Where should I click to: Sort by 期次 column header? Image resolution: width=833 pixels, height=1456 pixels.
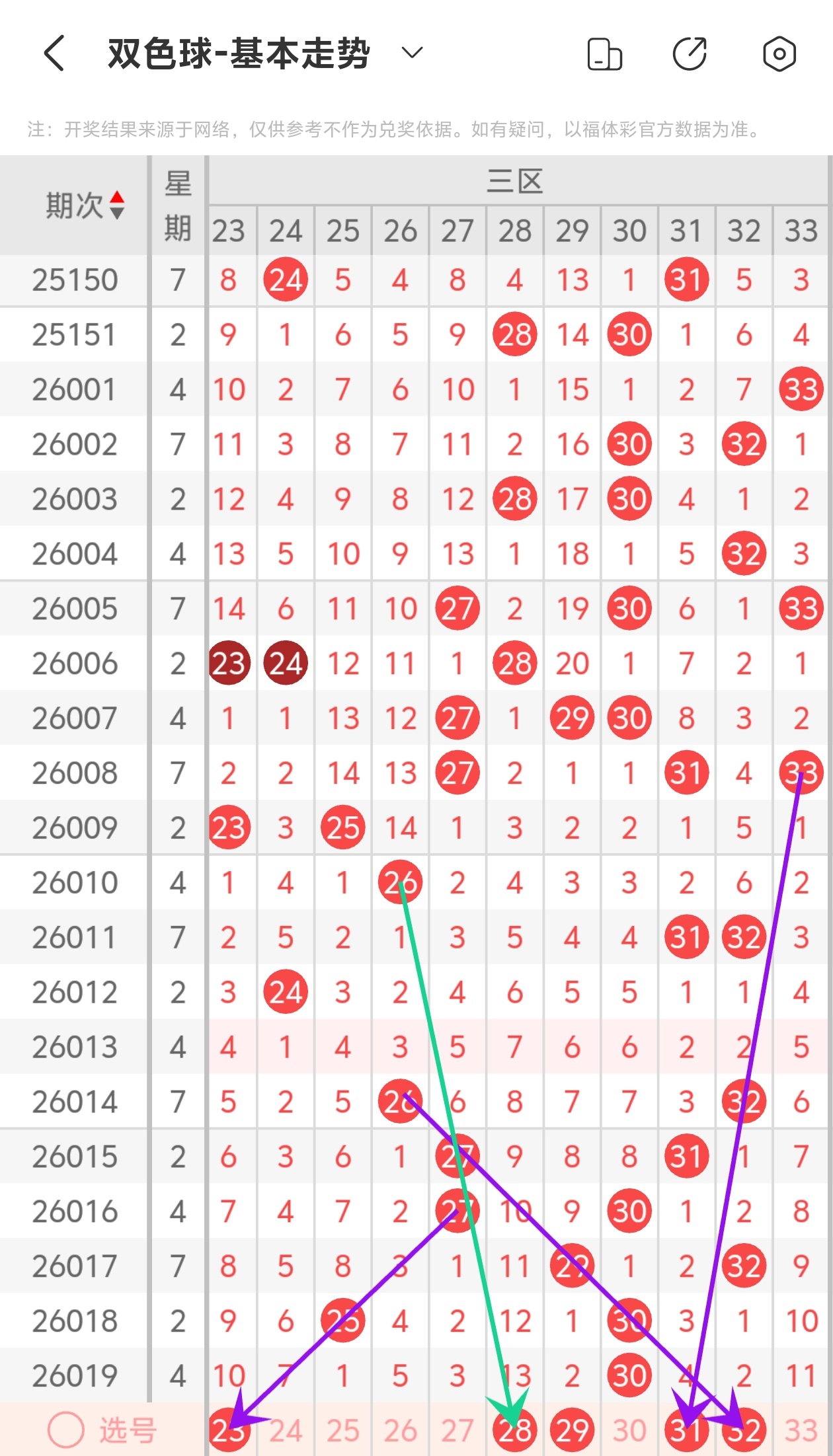click(x=85, y=205)
